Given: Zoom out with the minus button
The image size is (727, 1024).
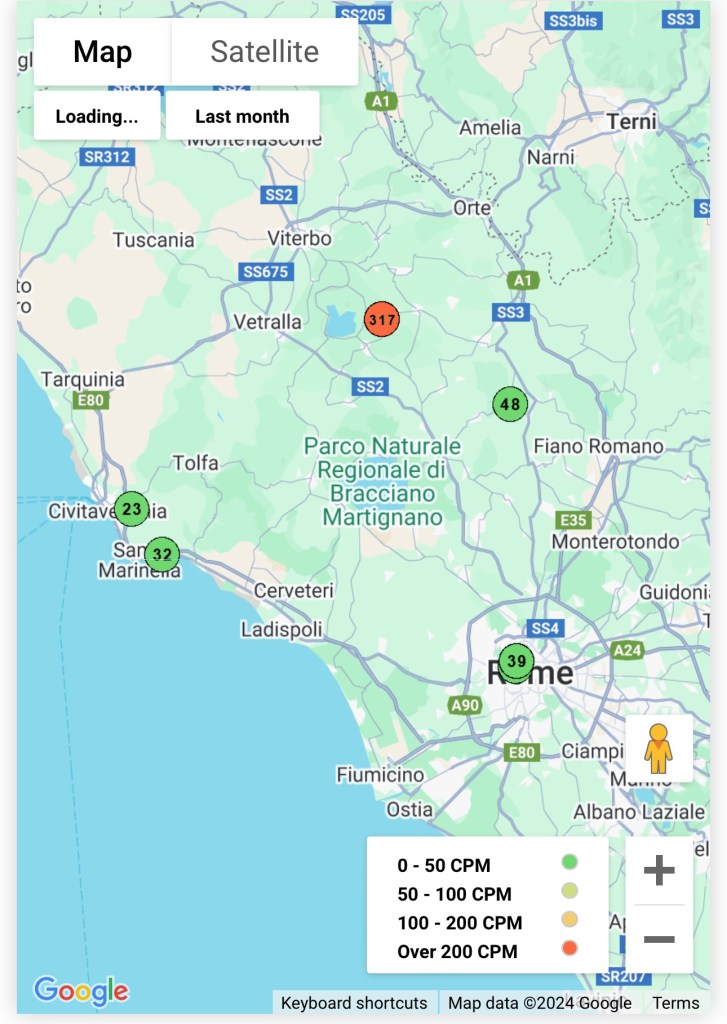Looking at the screenshot, I should 659,939.
